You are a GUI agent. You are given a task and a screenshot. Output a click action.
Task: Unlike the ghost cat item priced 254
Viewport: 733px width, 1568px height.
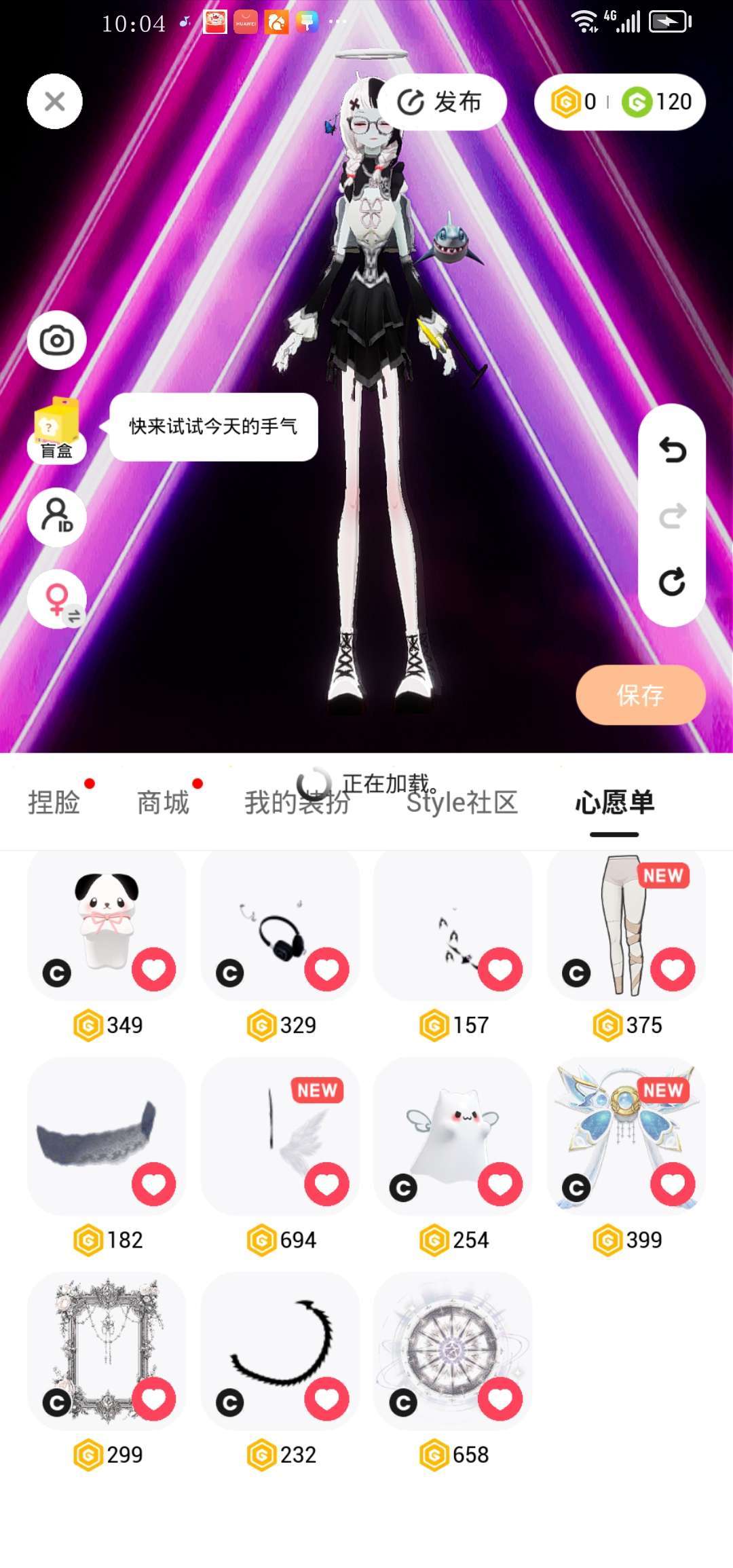tap(500, 1184)
